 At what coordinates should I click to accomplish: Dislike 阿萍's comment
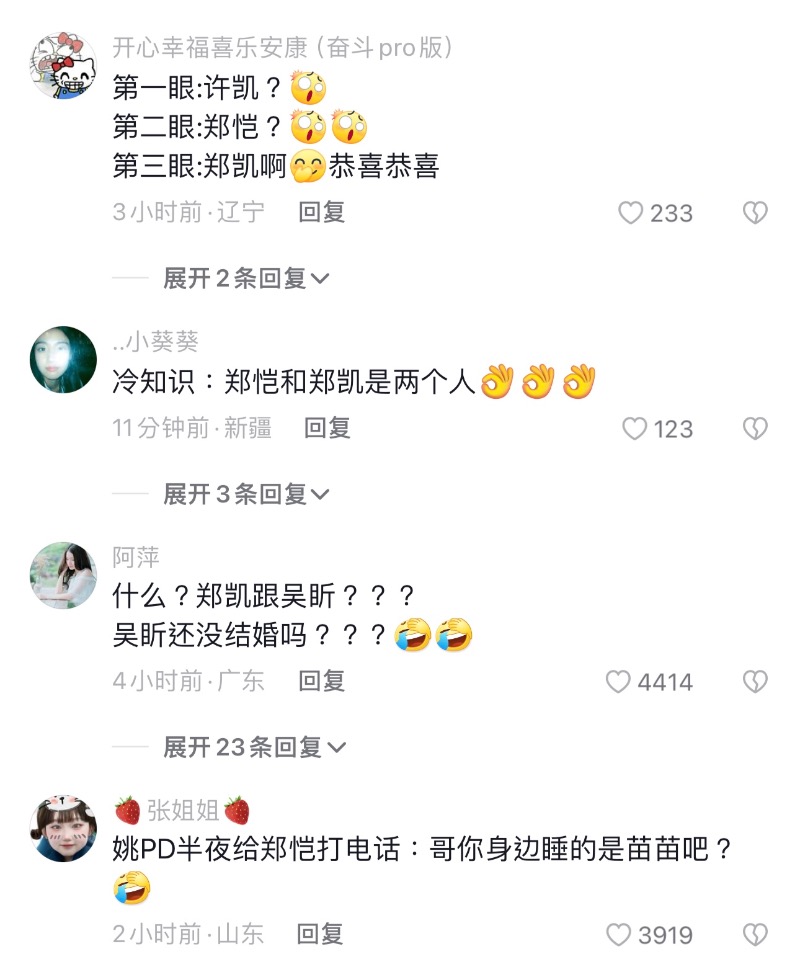click(x=755, y=682)
